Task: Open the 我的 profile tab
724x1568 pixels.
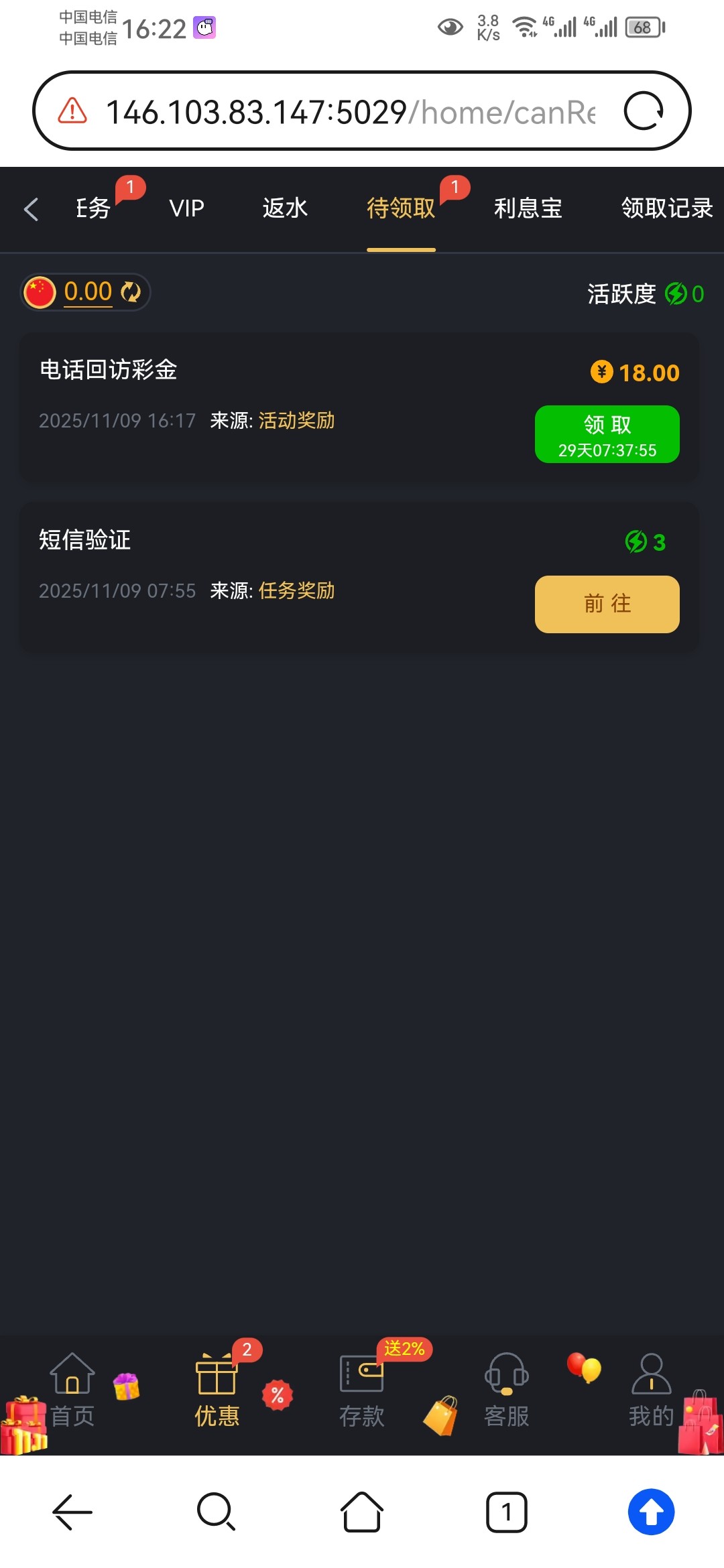Action: tap(651, 1390)
